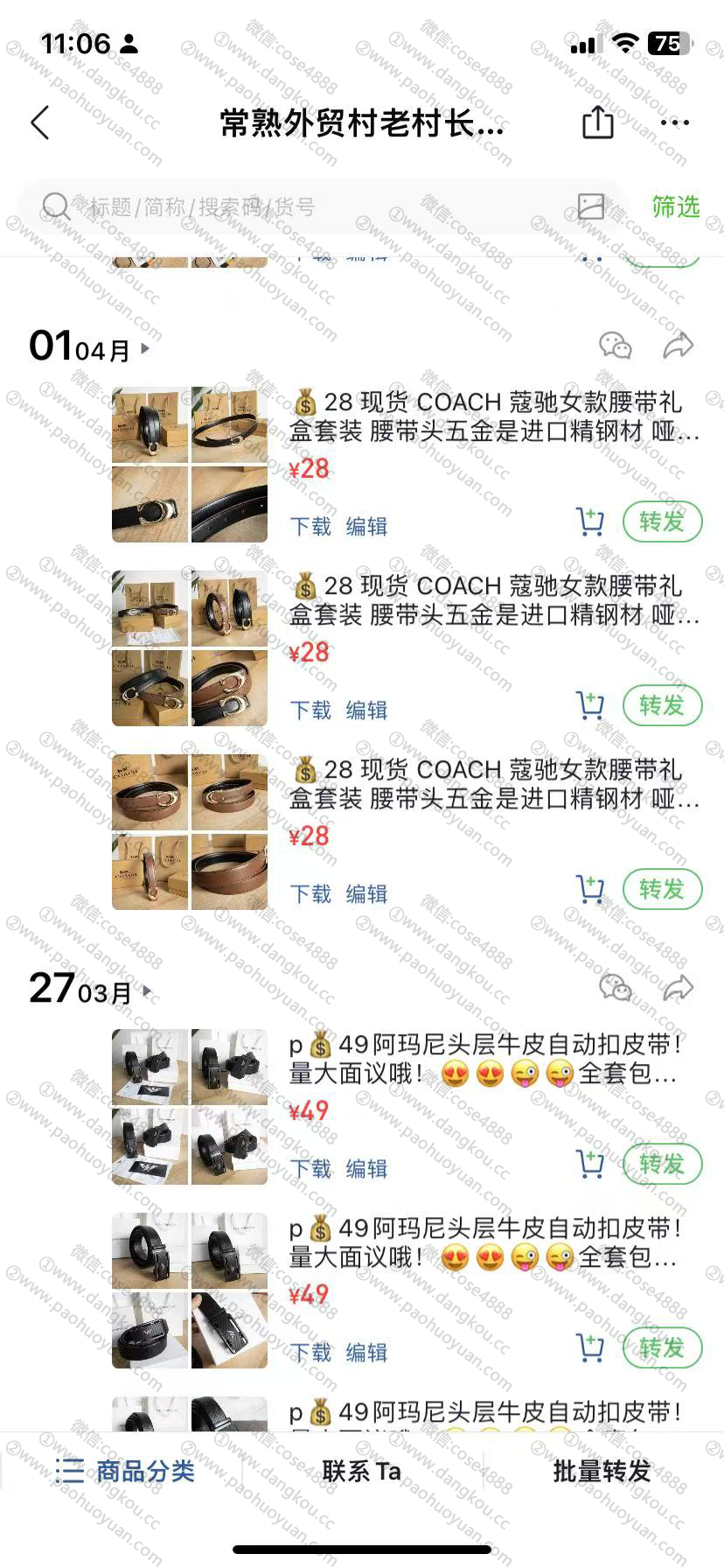724x1568 pixels.
Task: Tap 下载 under the first 阿玛尼 belt listing
Action: [x=311, y=1168]
